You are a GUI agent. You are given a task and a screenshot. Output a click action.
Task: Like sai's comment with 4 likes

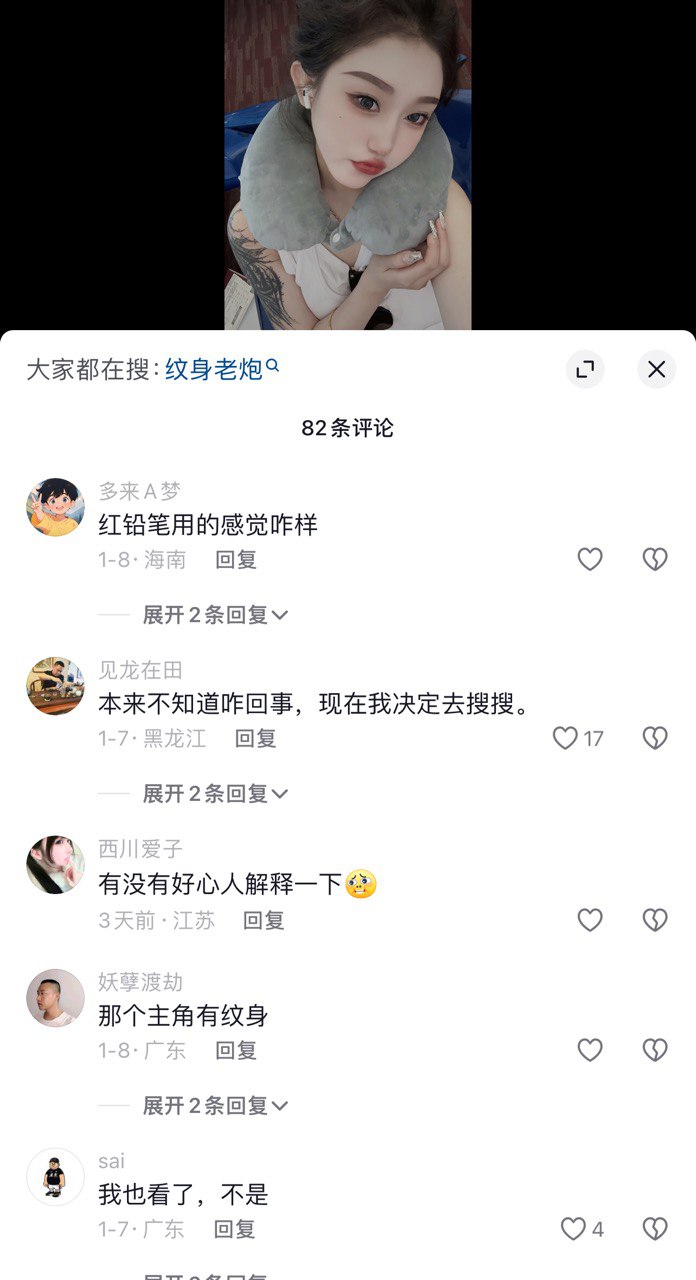(x=573, y=1229)
